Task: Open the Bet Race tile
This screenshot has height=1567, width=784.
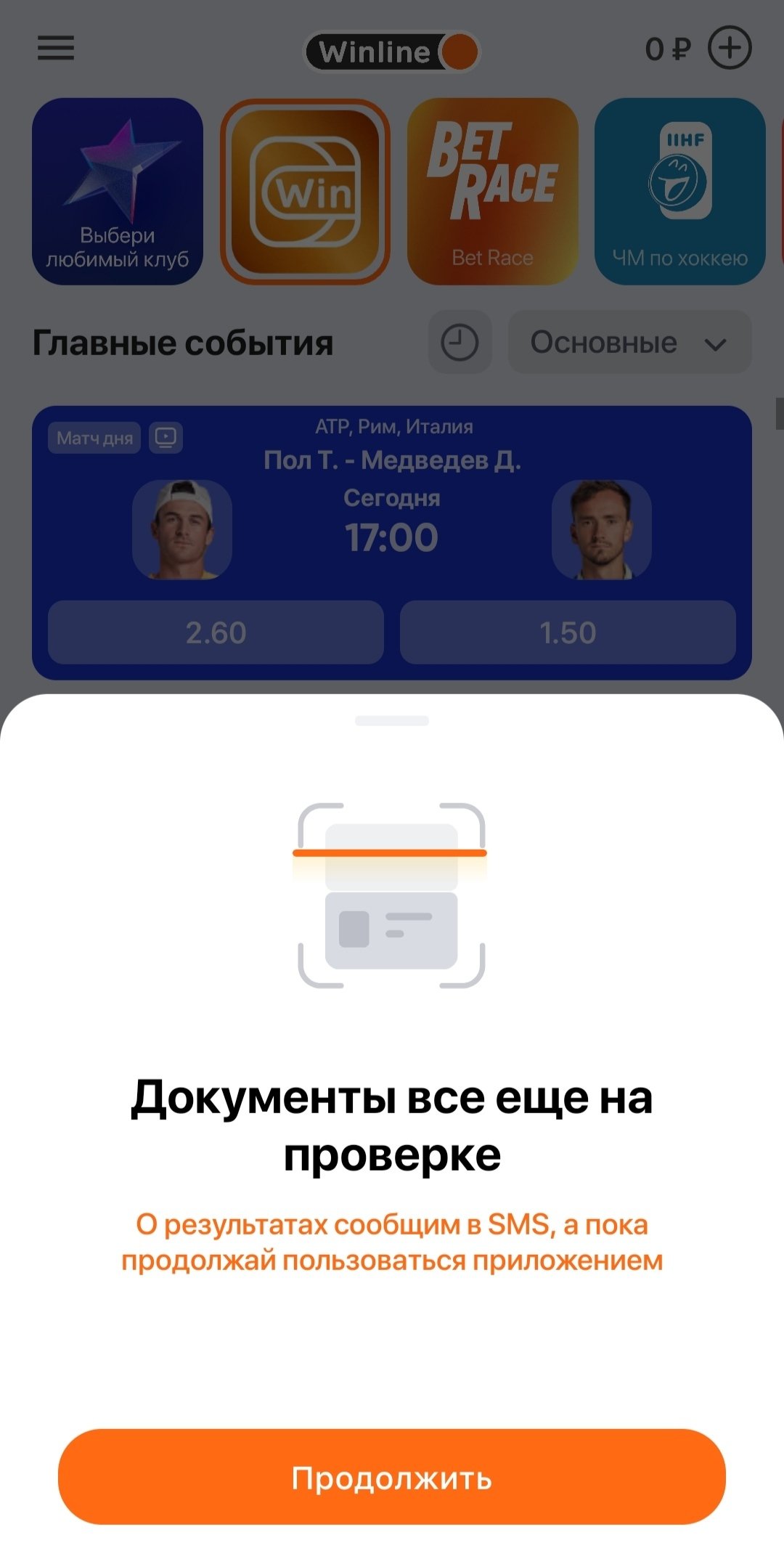Action: tap(493, 191)
